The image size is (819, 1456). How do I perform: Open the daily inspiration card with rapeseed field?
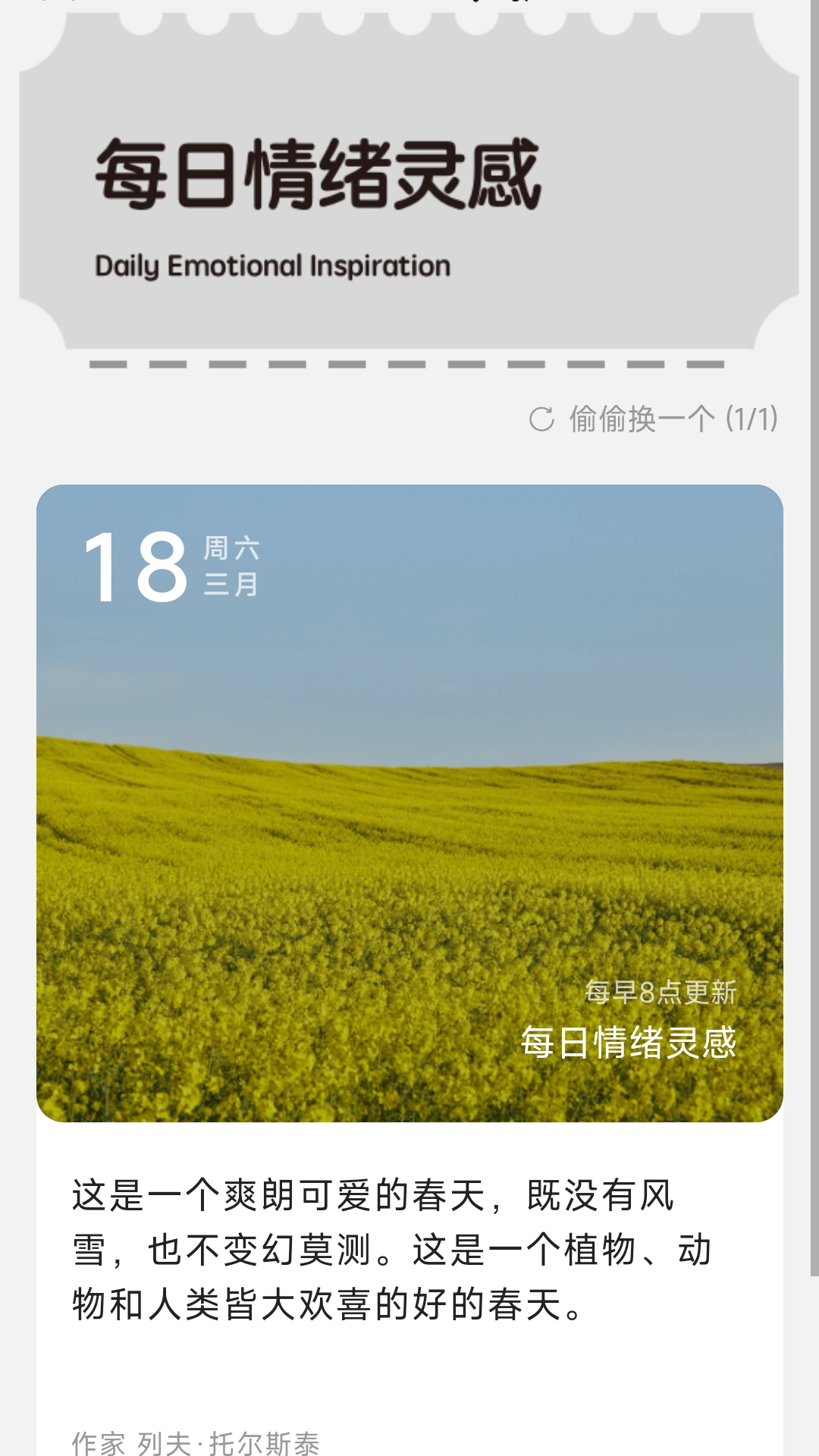[x=409, y=803]
